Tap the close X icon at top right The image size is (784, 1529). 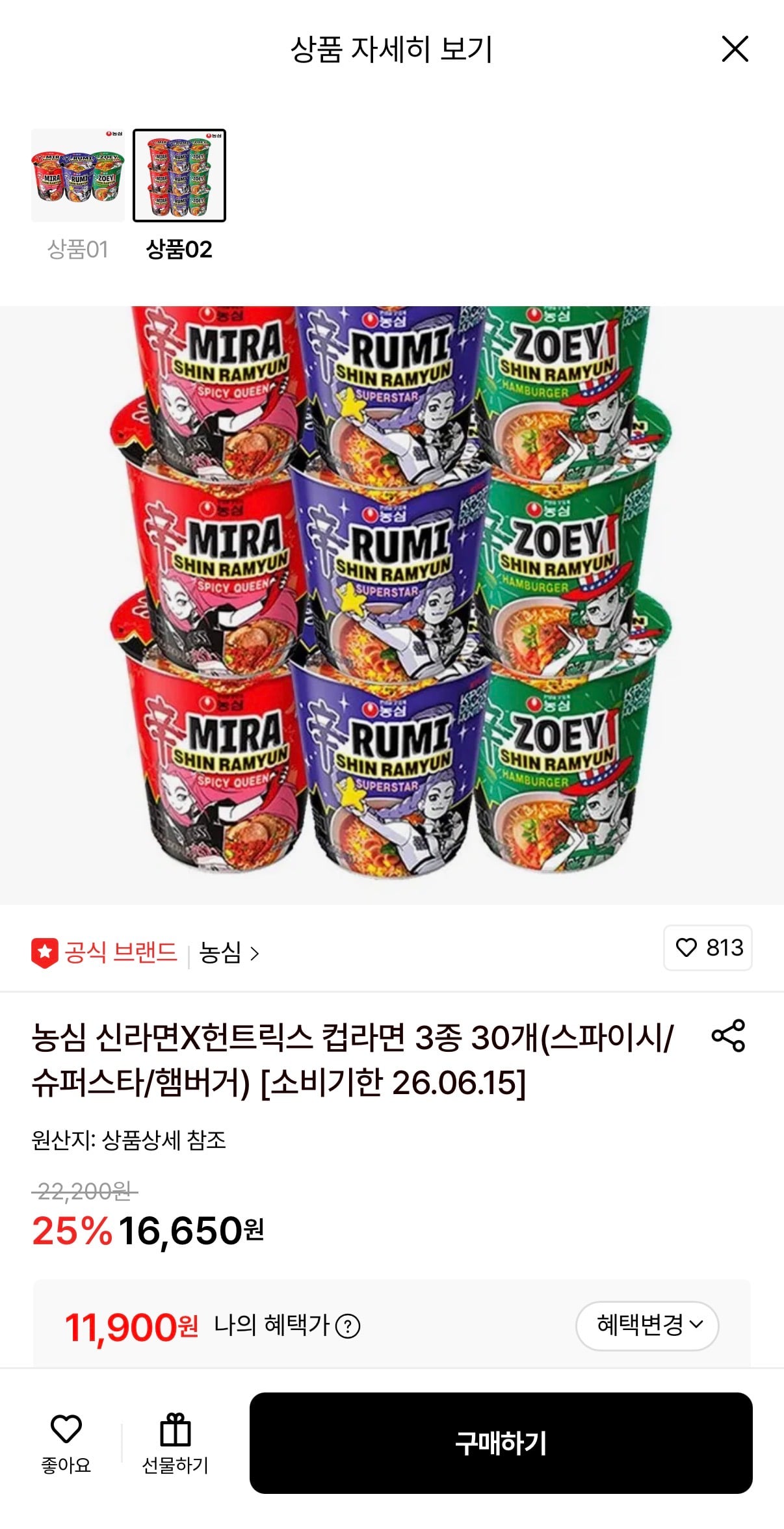735,49
